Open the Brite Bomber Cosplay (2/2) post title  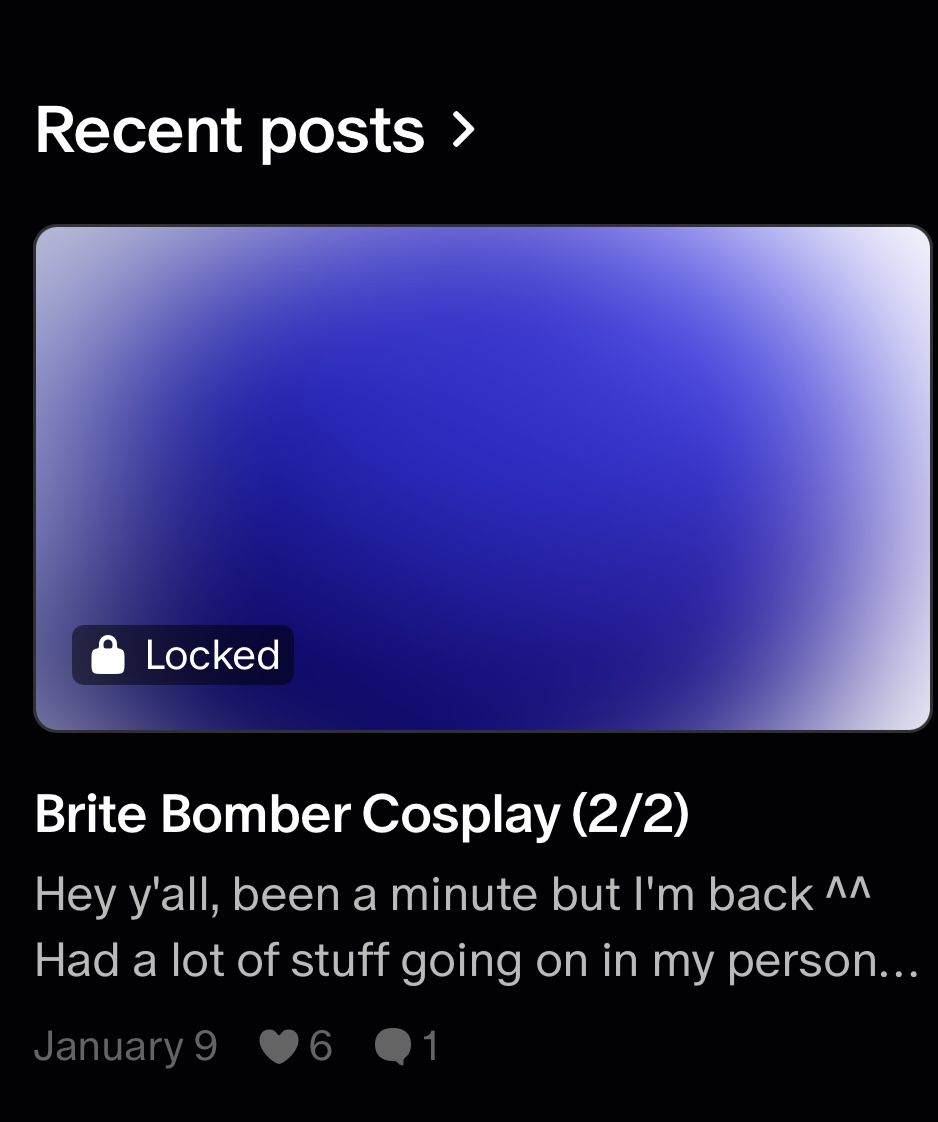[x=362, y=815]
